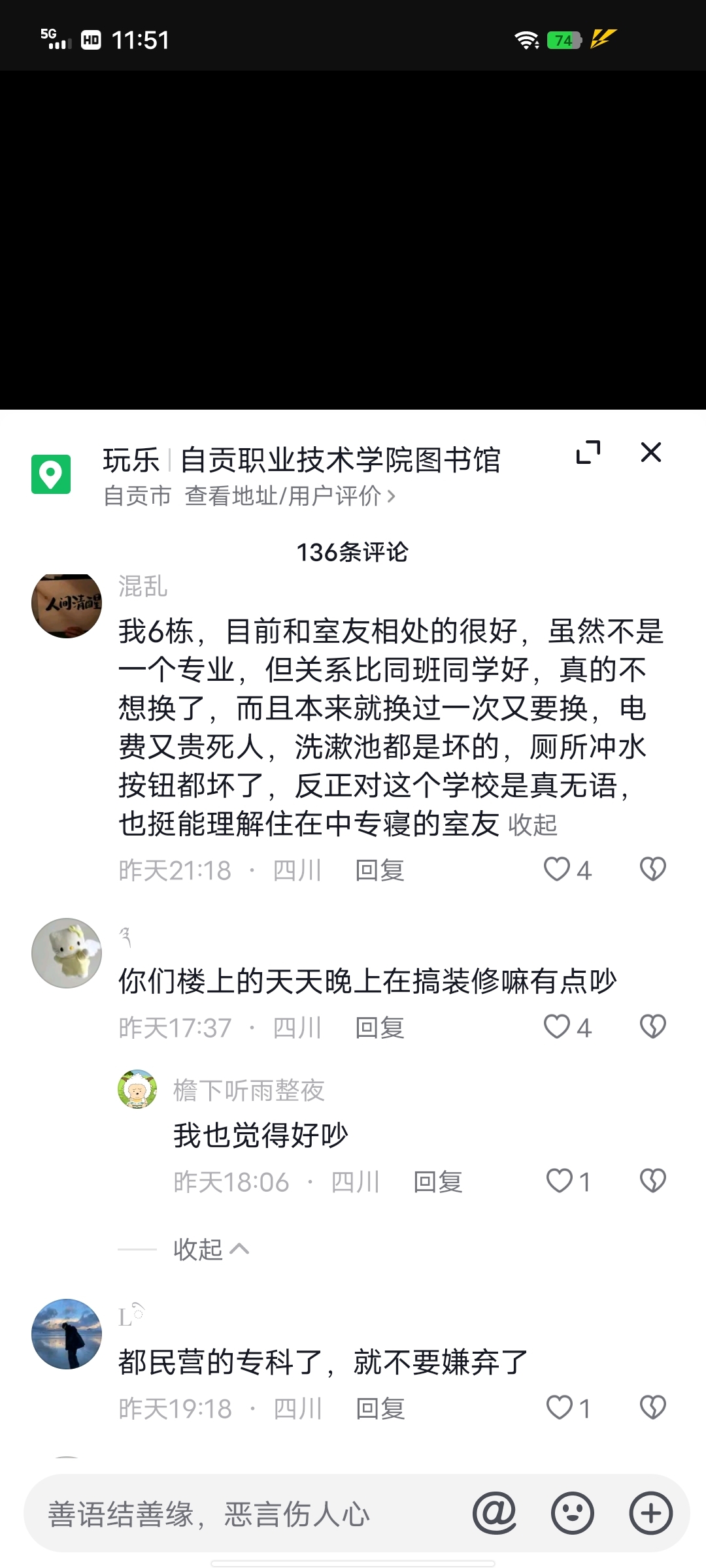The height and width of the screenshot is (1568, 706).
Task: Collapse 混乱's long comment text
Action: [533, 825]
